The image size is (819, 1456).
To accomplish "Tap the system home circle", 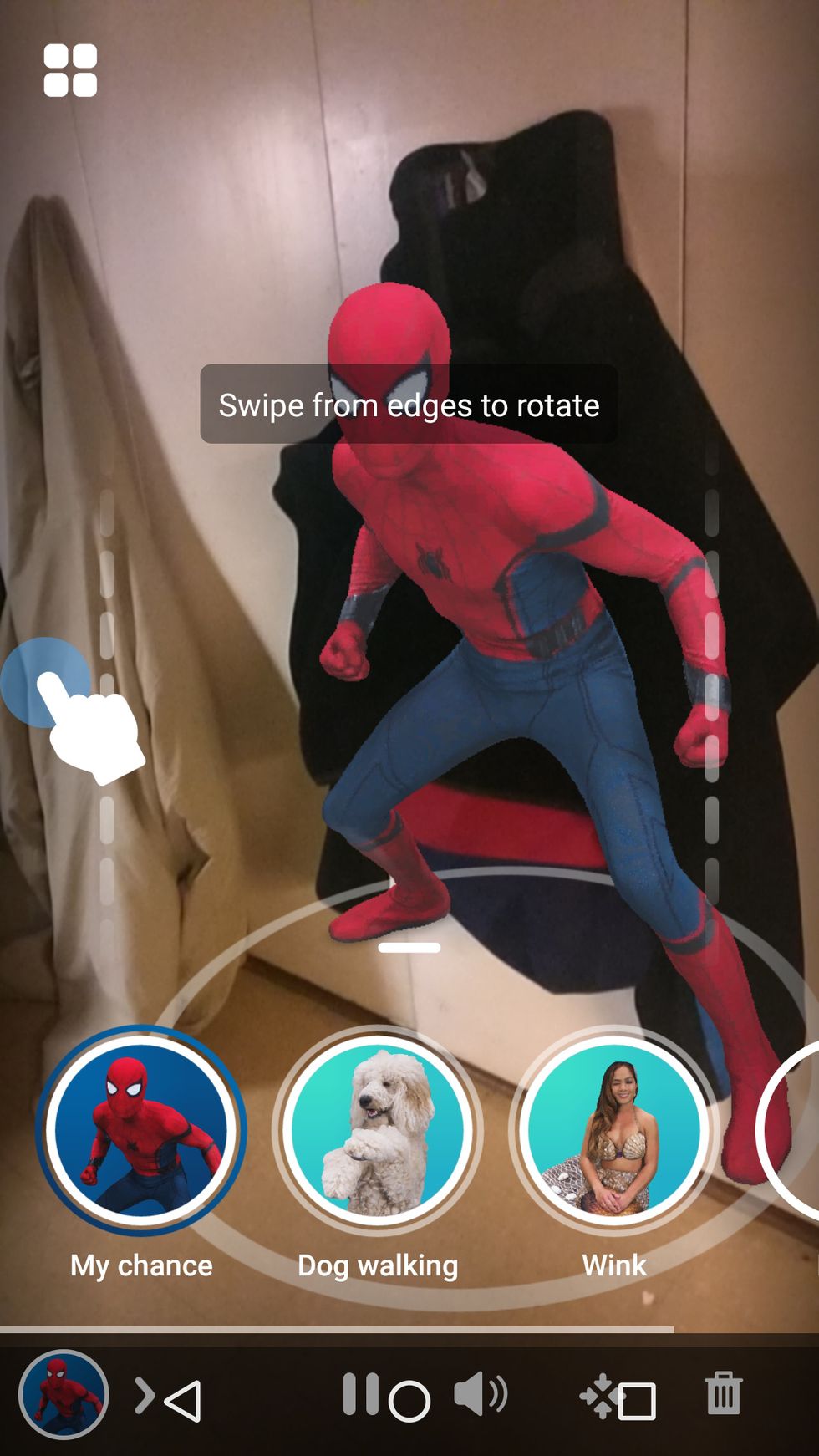I will (409, 1401).
